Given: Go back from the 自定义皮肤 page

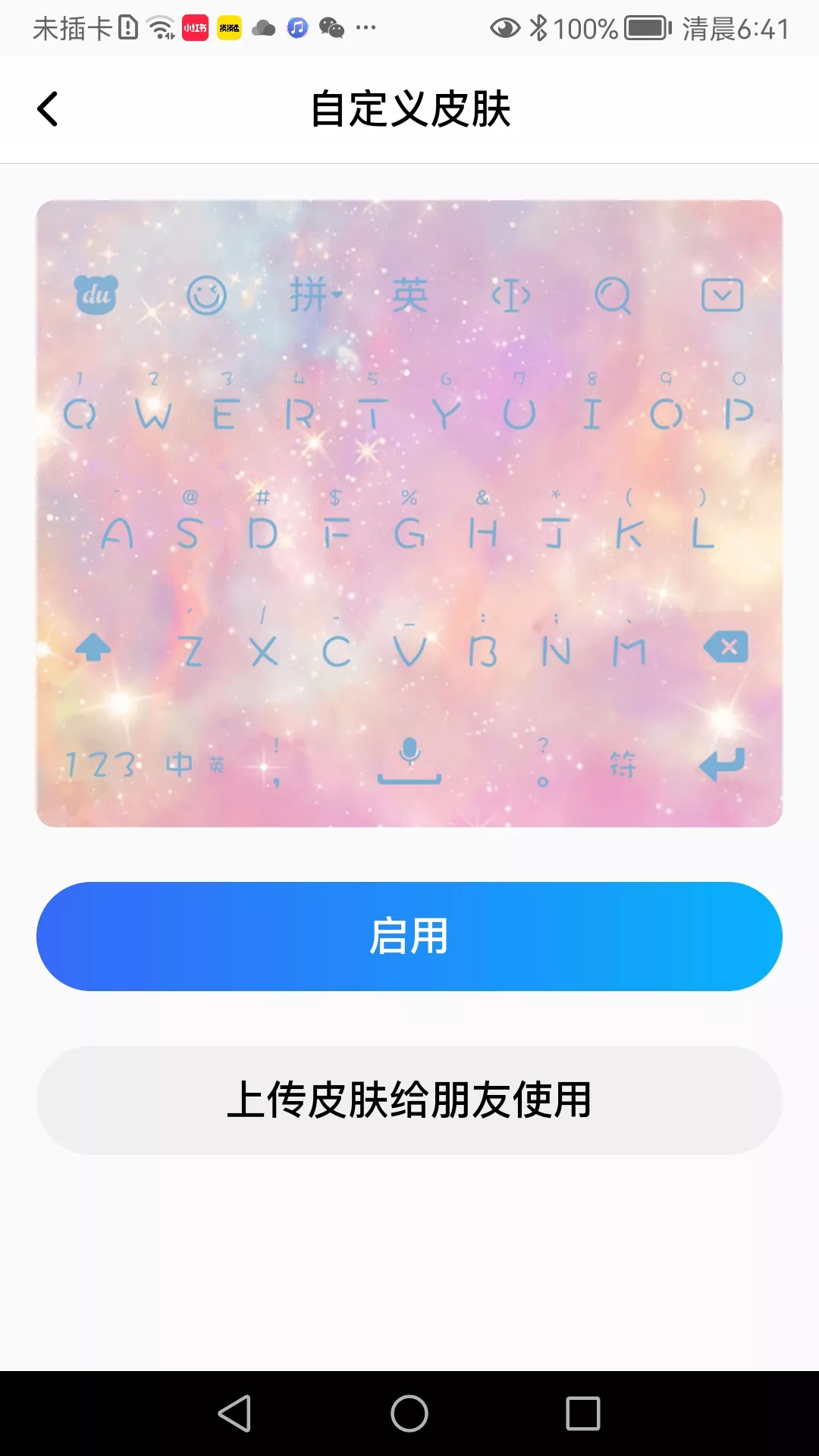Looking at the screenshot, I should pyautogui.click(x=47, y=109).
